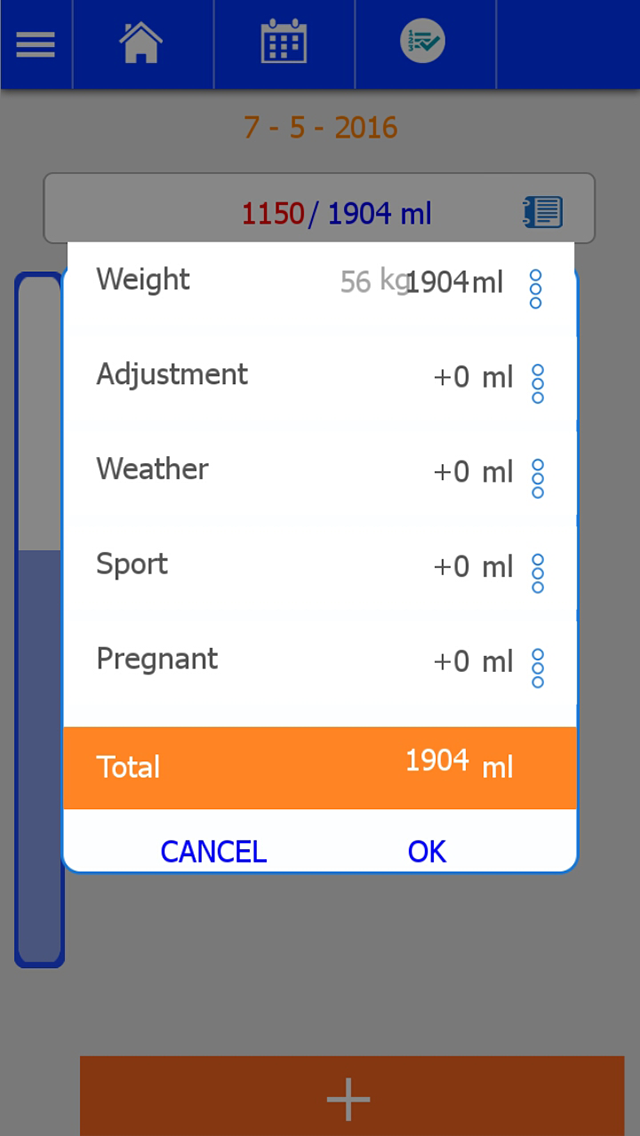The width and height of the screenshot is (640, 1136).
Task: Go to the home screen icon
Action: pos(141,43)
